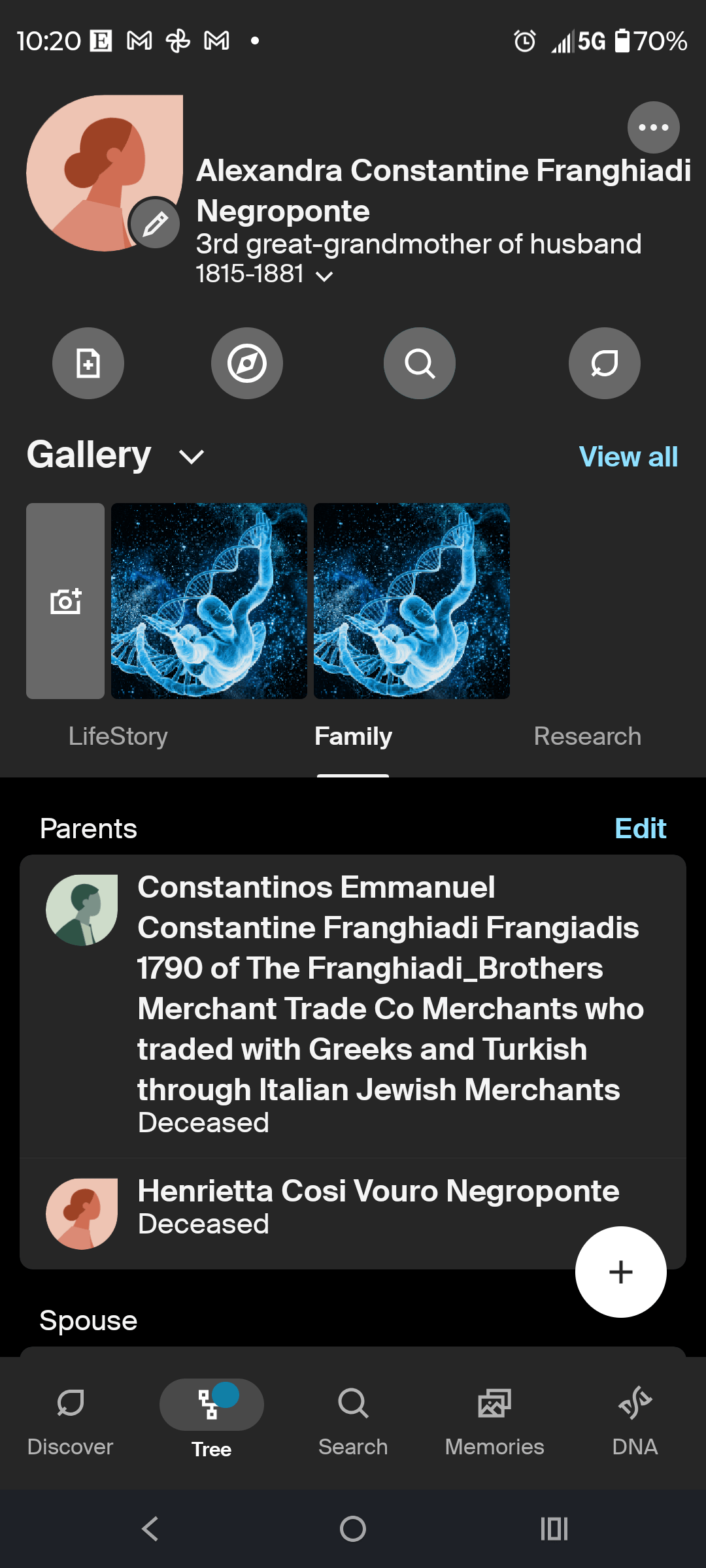Switch to the LifeStory tab
The width and height of the screenshot is (706, 1568).
(x=118, y=736)
